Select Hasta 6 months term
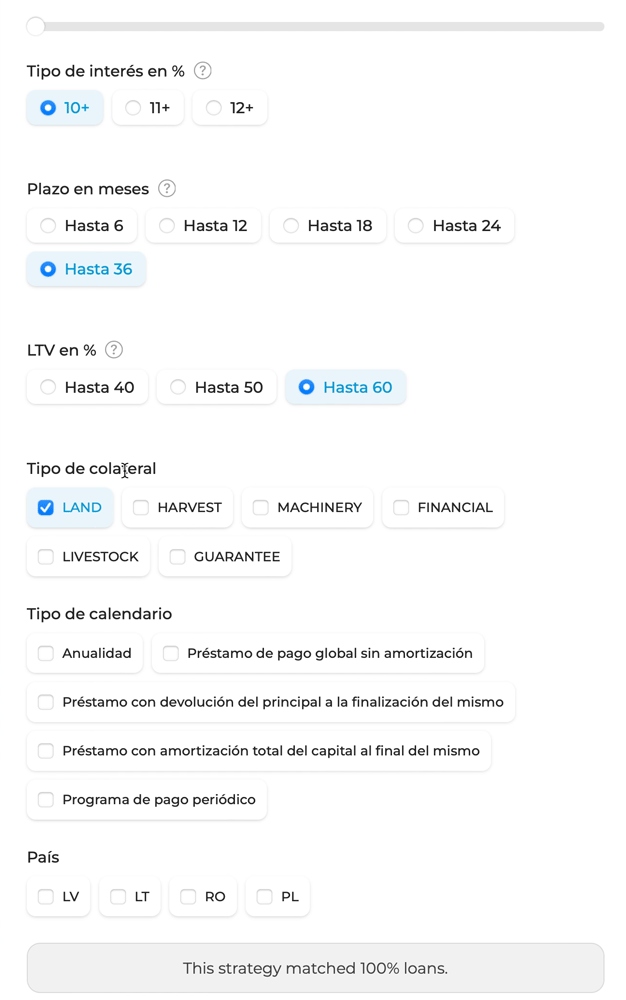Screen dimensions: 626x1000 pos(82,226)
